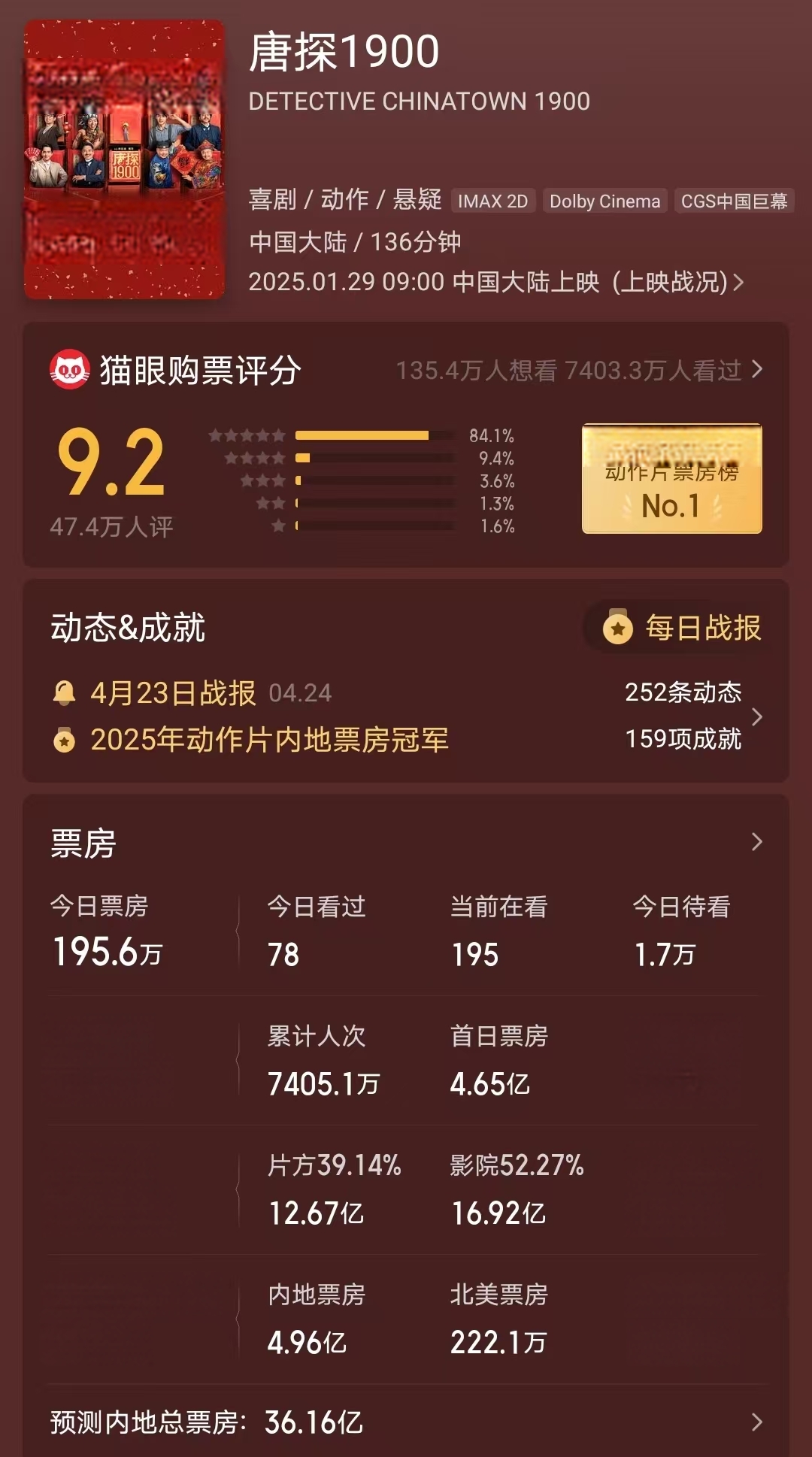This screenshot has width=812, height=1457.
Task: View the 2025年动作片内地票房冠军 achievement
Action: pyautogui.click(x=268, y=740)
